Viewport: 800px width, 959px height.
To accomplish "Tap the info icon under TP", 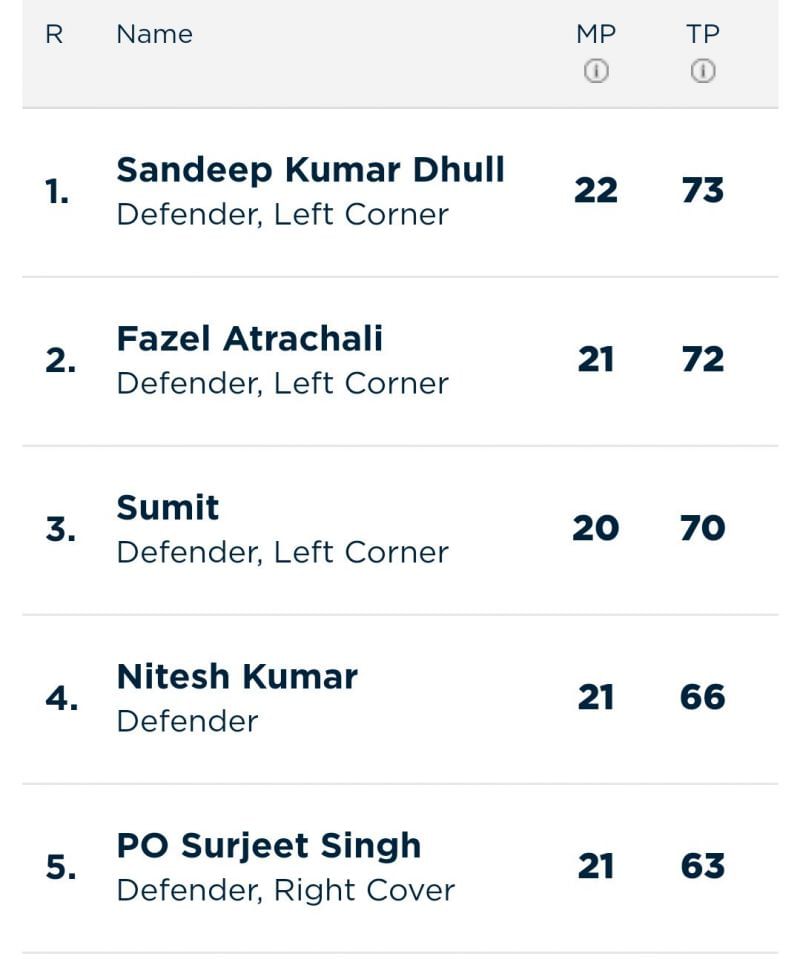I will click(x=703, y=72).
